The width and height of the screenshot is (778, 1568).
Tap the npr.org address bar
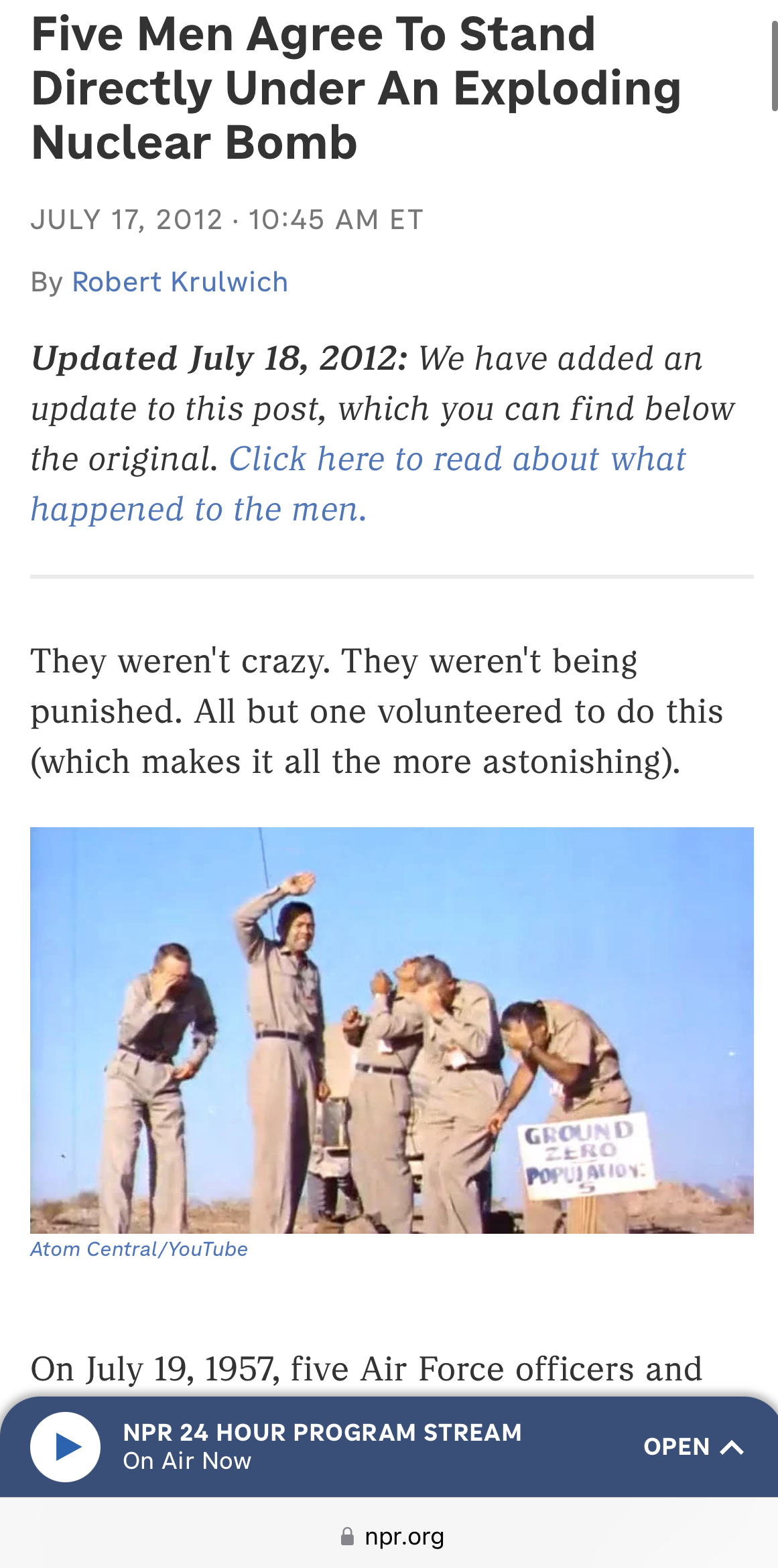[392, 1536]
